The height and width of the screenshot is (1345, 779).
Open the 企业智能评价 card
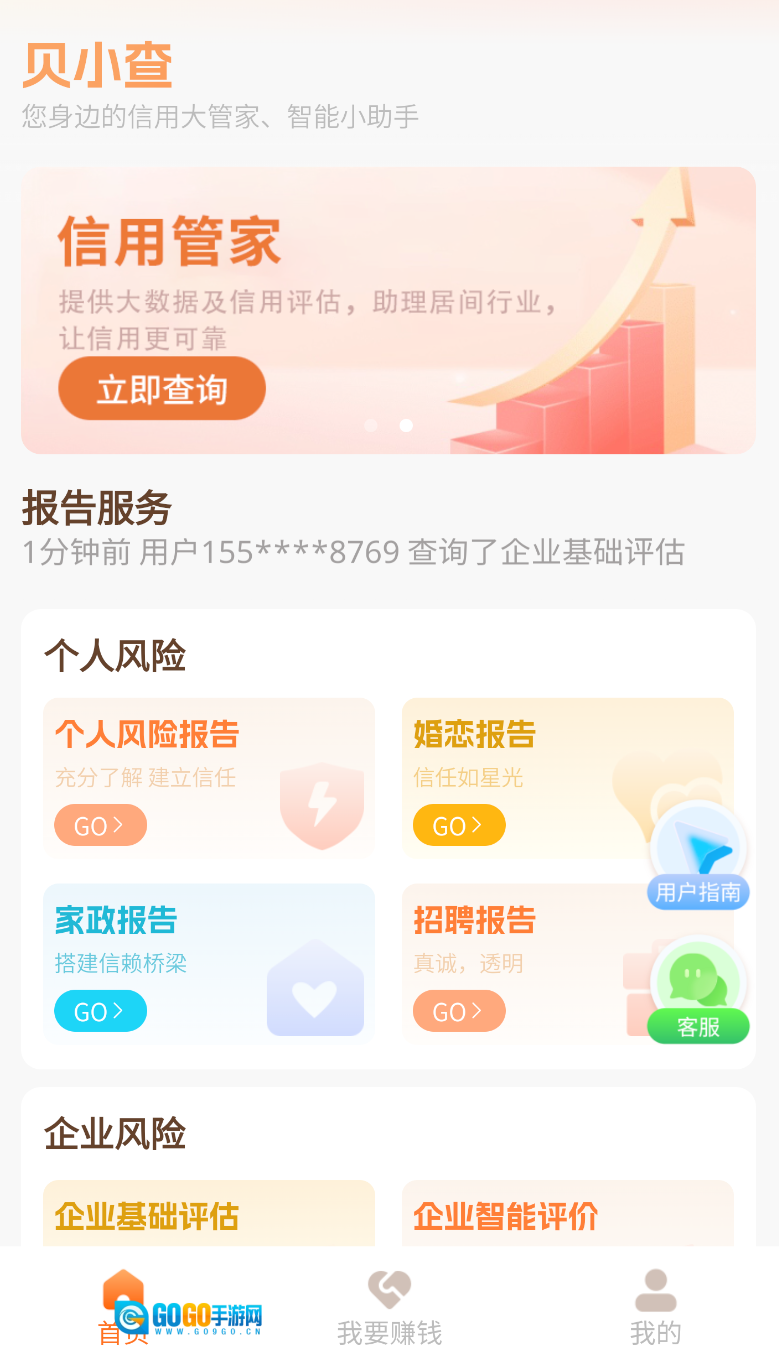567,1216
